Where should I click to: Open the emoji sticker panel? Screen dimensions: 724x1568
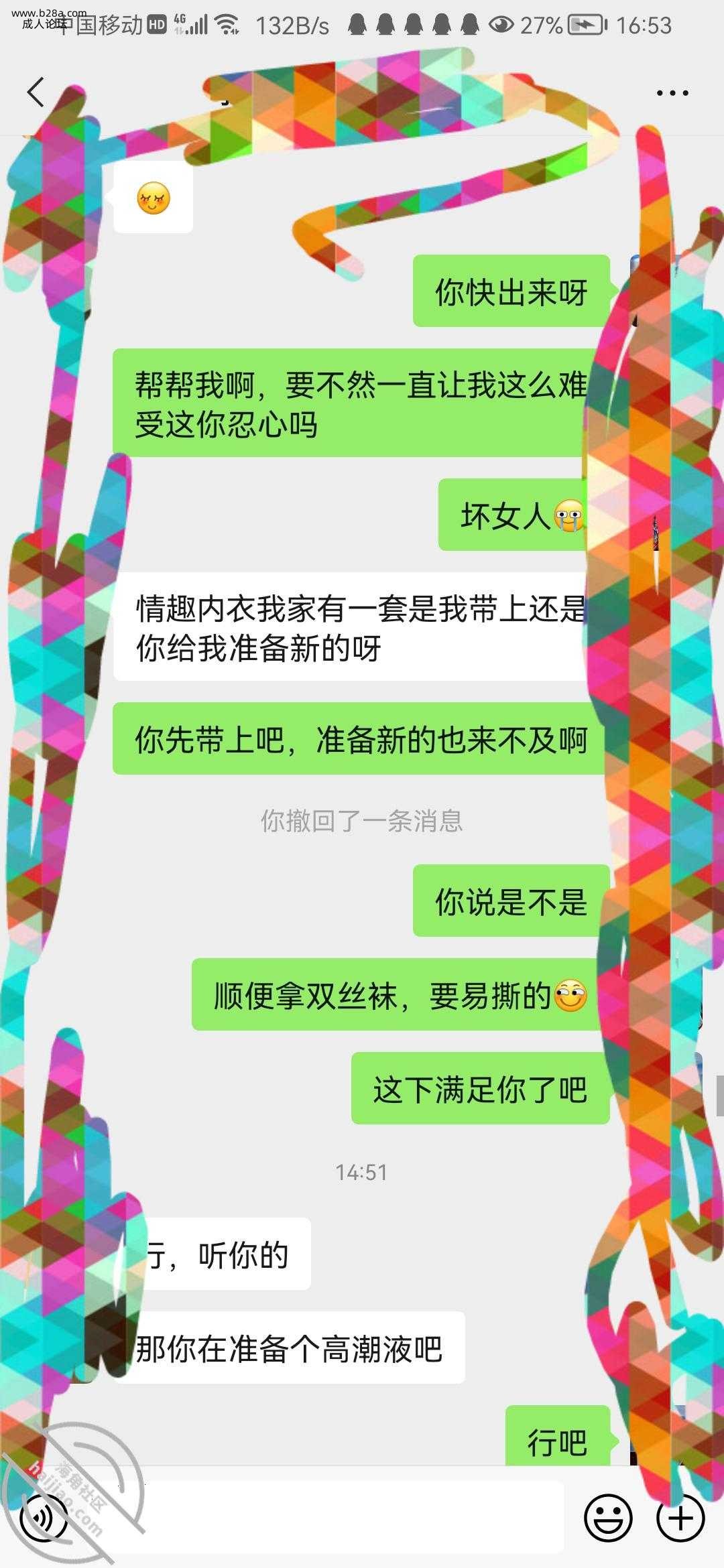point(608,1518)
